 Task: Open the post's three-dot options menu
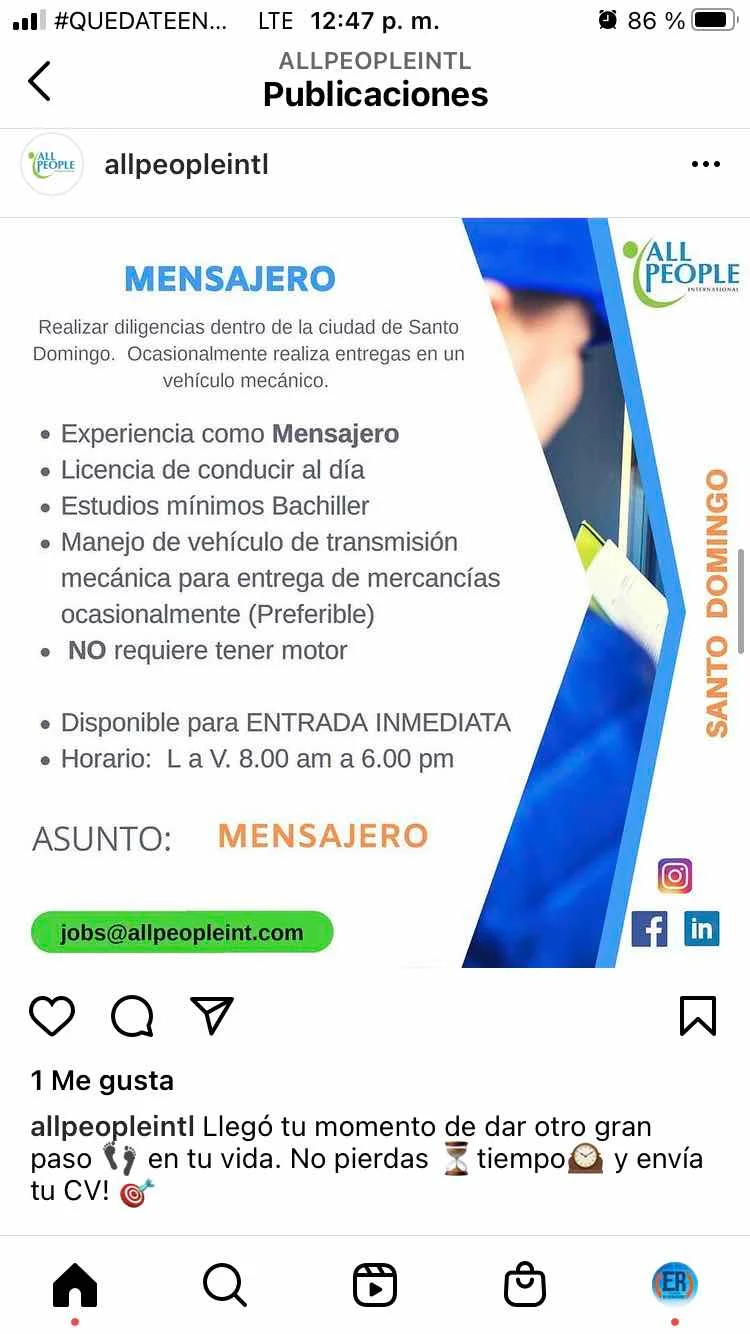pyautogui.click(x=705, y=165)
